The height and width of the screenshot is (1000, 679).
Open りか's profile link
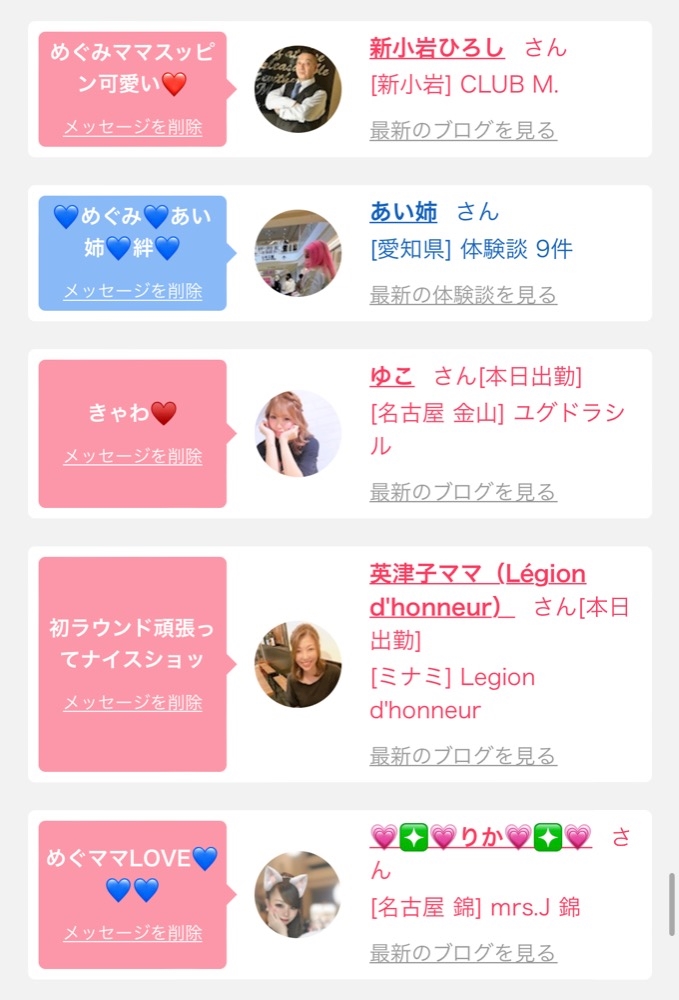pos(481,837)
